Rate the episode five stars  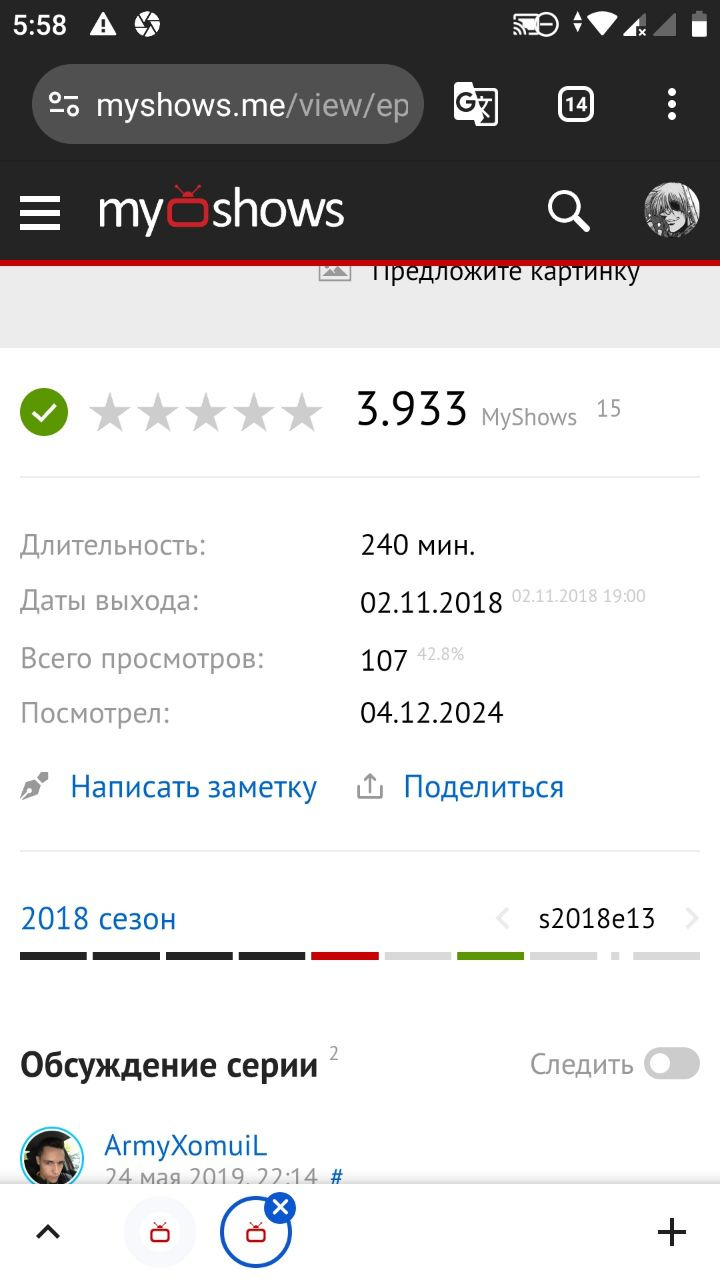302,412
